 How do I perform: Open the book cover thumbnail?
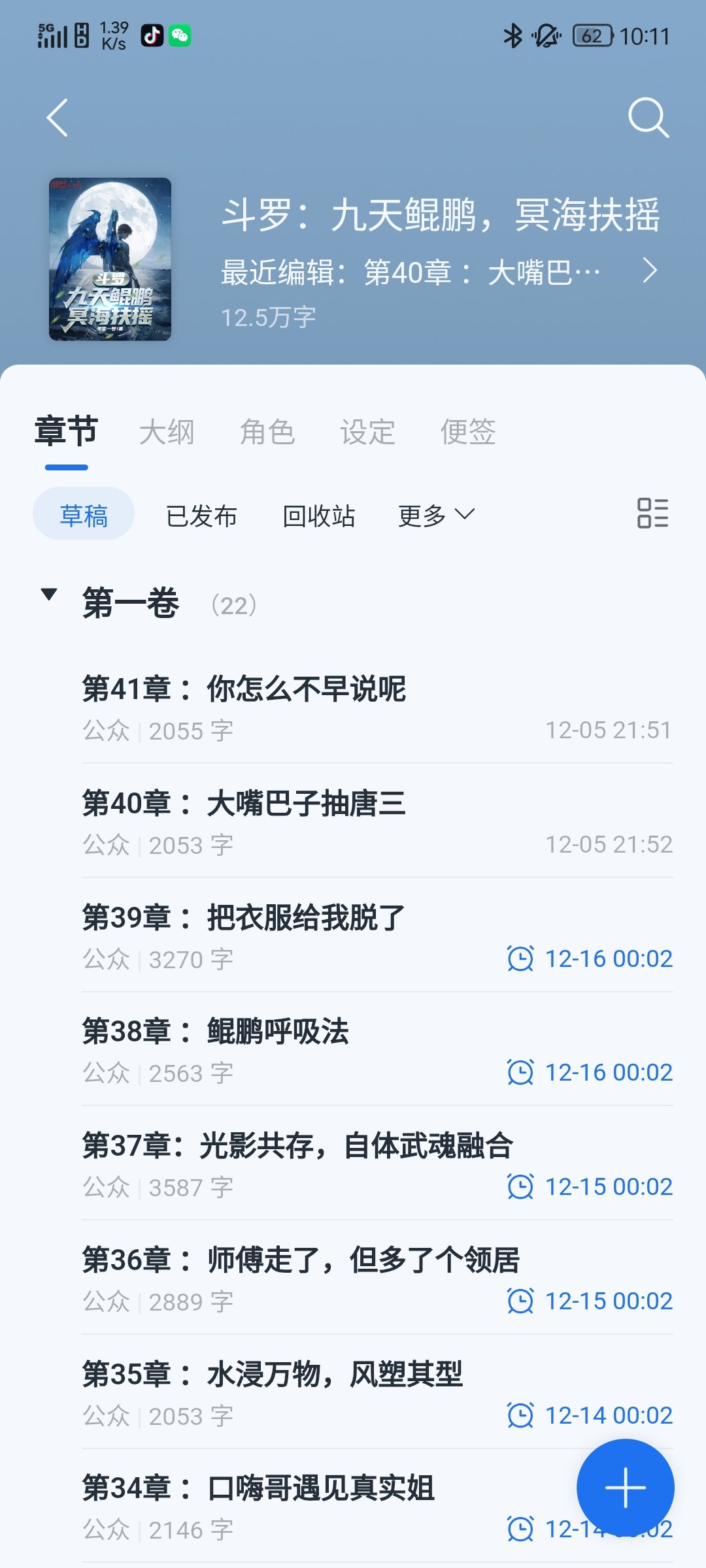[x=110, y=259]
